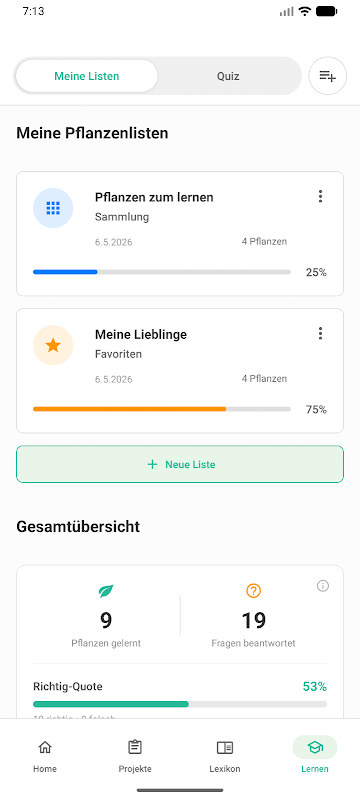Viewport: 360px width, 800px height.
Task: Open the Pflanzen zum lernen list
Action: click(180, 234)
